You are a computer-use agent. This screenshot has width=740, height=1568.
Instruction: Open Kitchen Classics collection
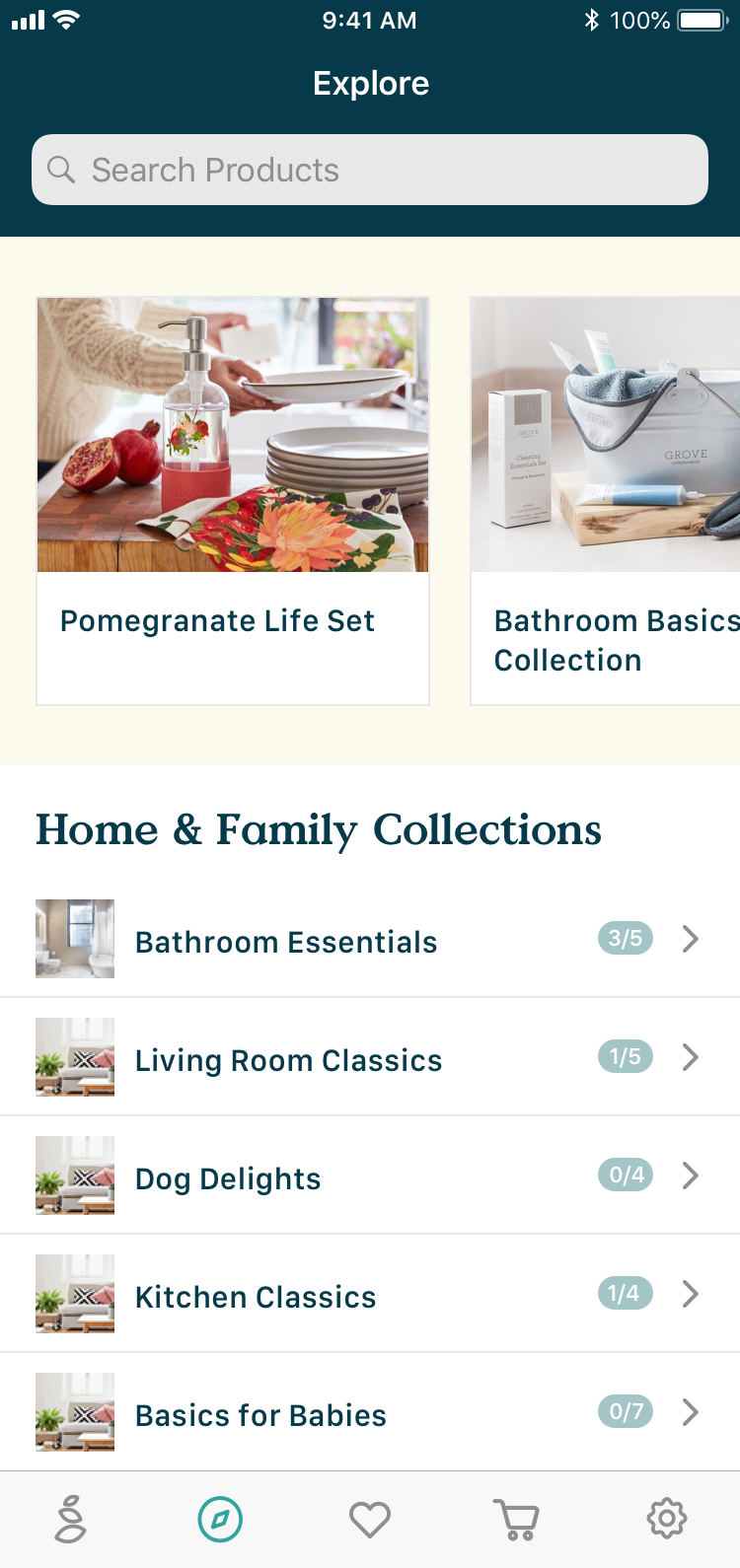click(370, 1295)
